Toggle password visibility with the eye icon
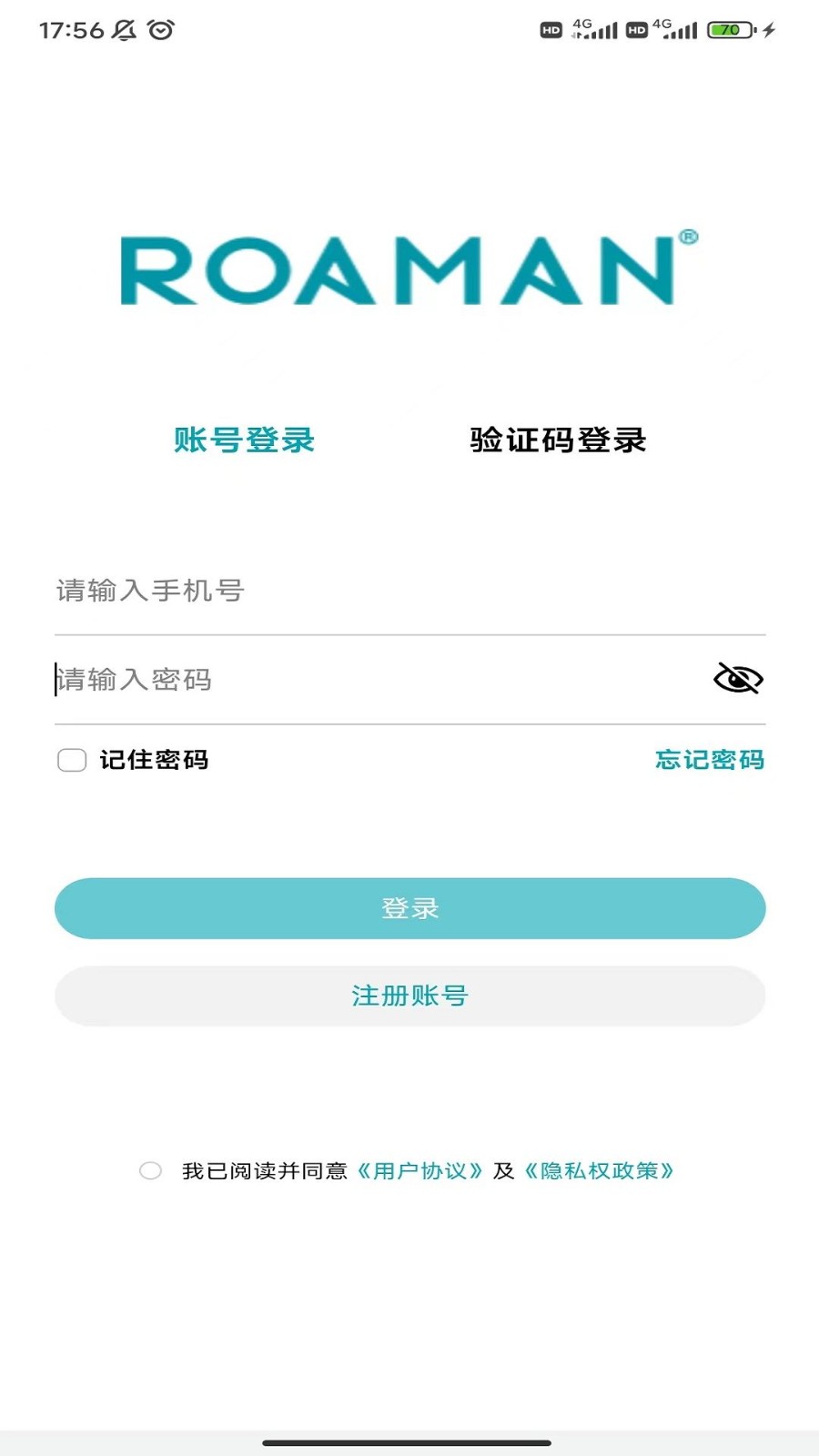819x1456 pixels. click(x=737, y=679)
